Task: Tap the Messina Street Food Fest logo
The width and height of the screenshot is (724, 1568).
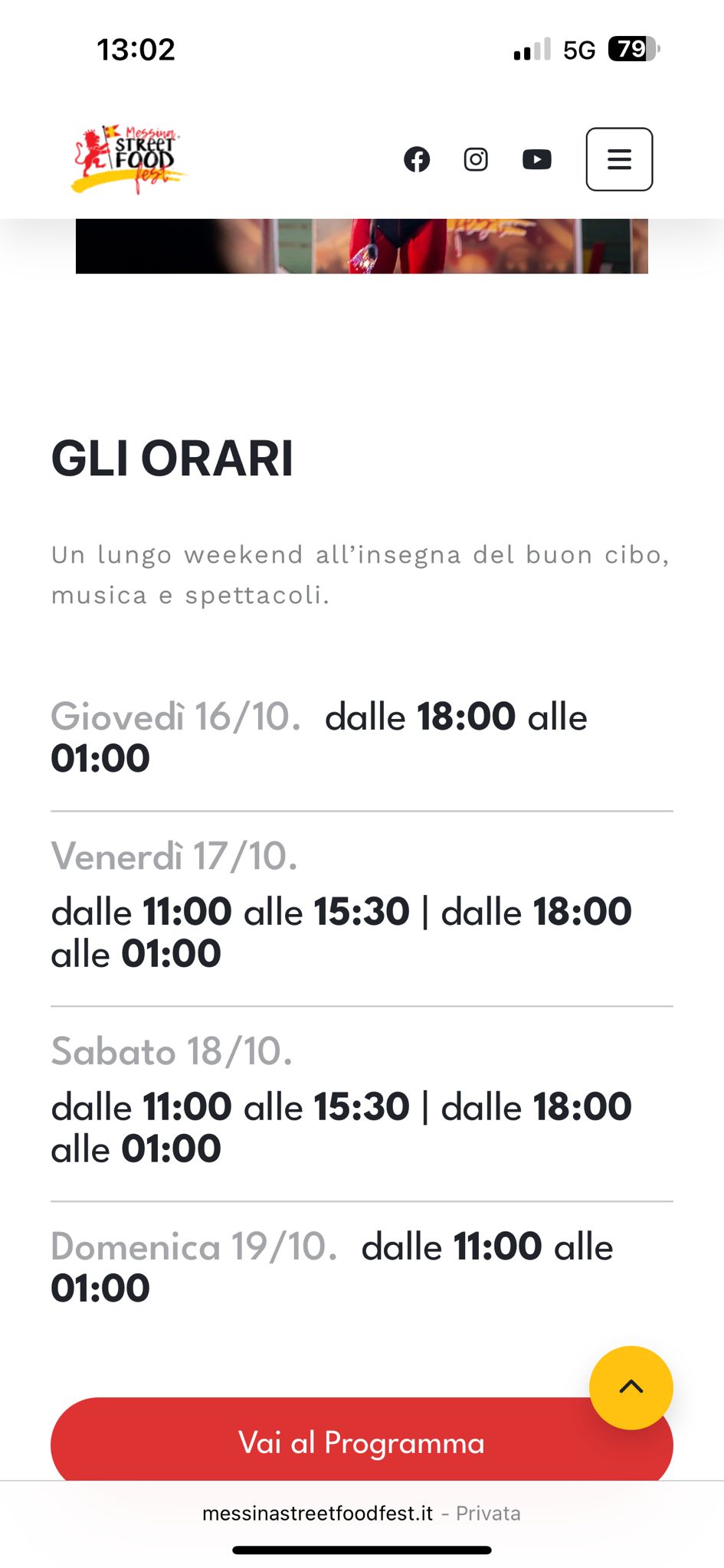Action: (x=129, y=159)
